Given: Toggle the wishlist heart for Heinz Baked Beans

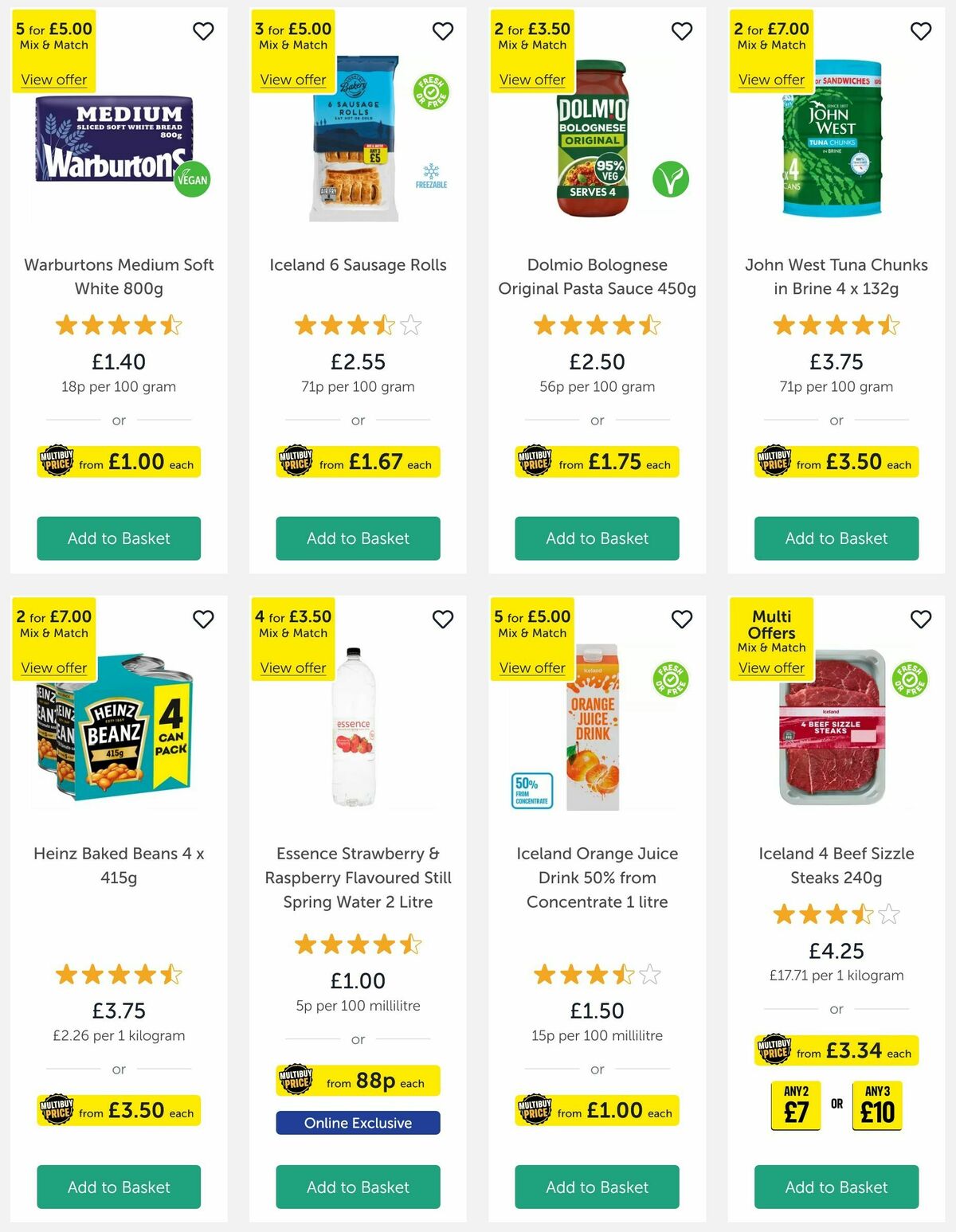Looking at the screenshot, I should click(x=203, y=619).
